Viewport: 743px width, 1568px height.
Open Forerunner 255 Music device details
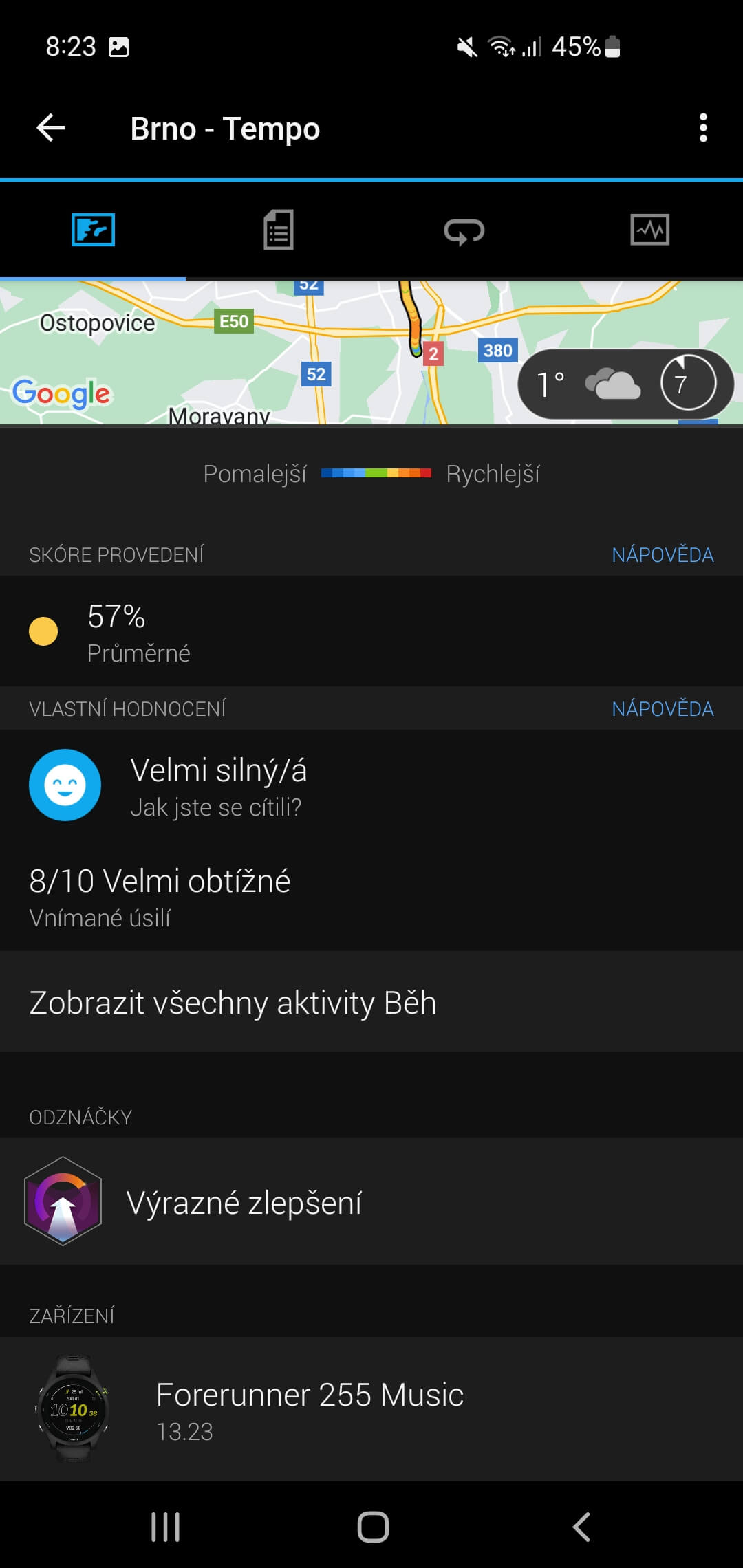pyautogui.click(x=310, y=1408)
